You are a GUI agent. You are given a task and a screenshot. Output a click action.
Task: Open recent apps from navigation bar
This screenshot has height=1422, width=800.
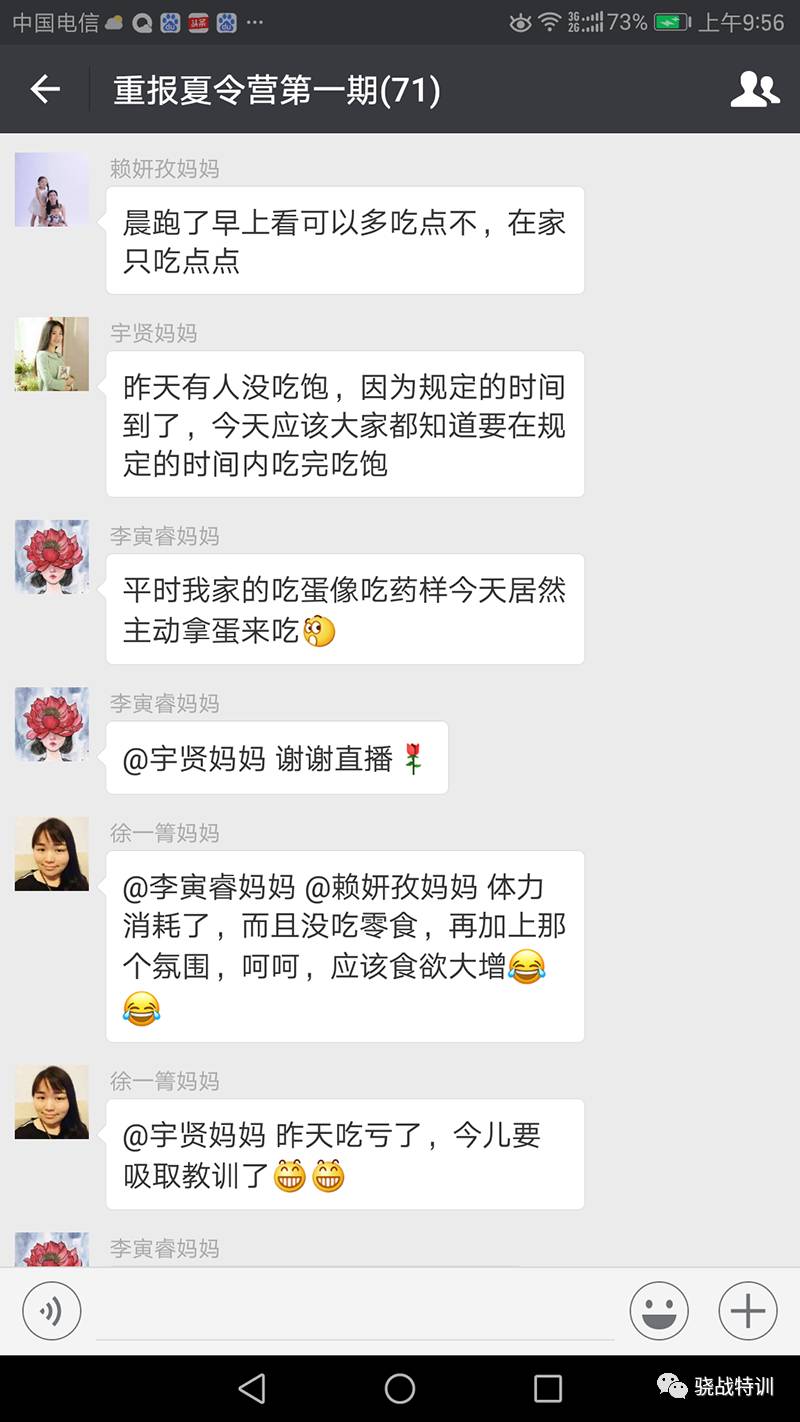pos(547,1388)
